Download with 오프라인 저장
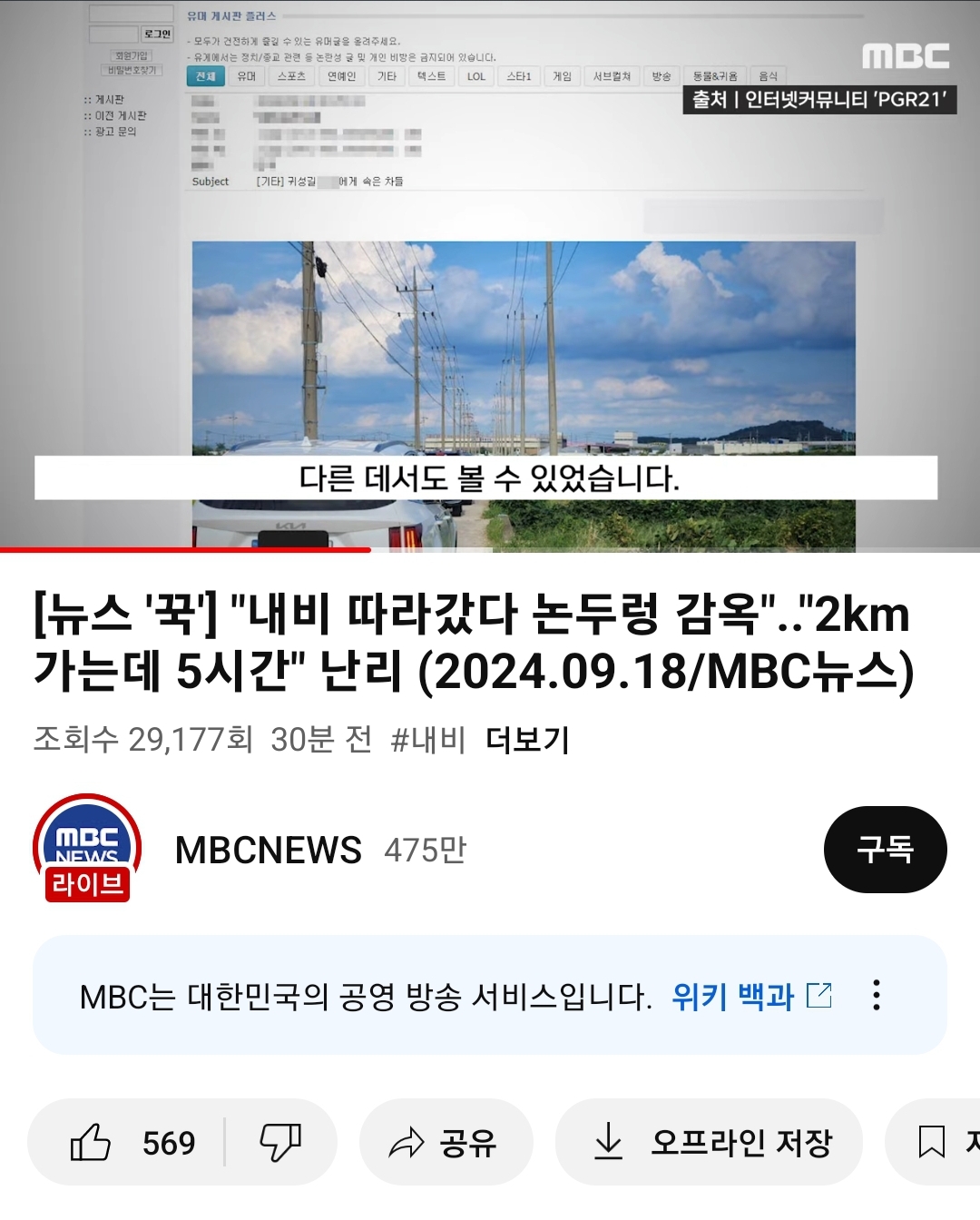This screenshot has width=980, height=1220. [x=710, y=1142]
